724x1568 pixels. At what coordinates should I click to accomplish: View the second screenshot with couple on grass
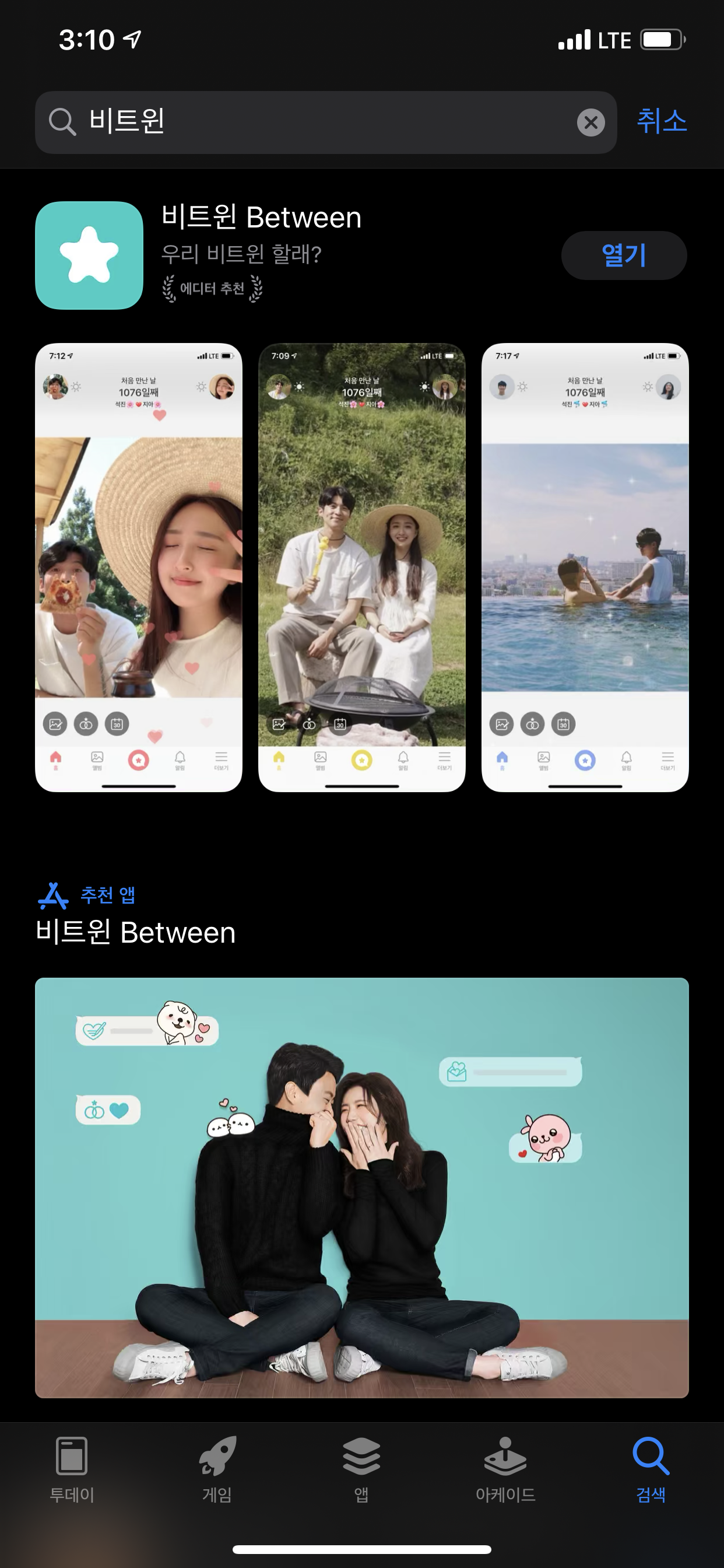pos(362,566)
